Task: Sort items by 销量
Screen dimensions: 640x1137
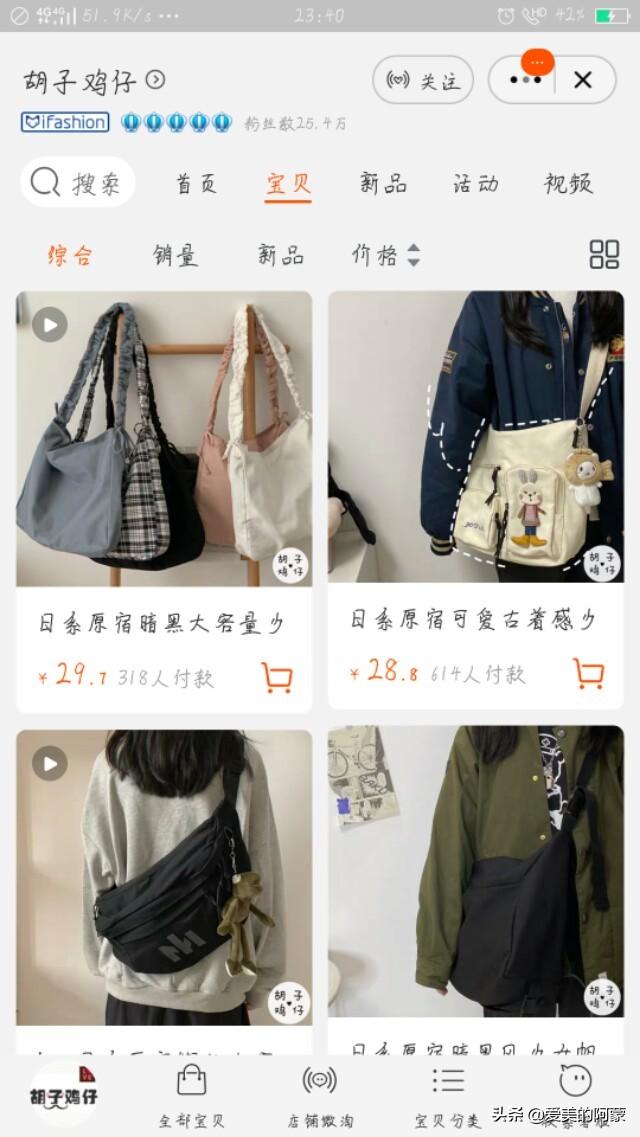Action: pos(175,255)
